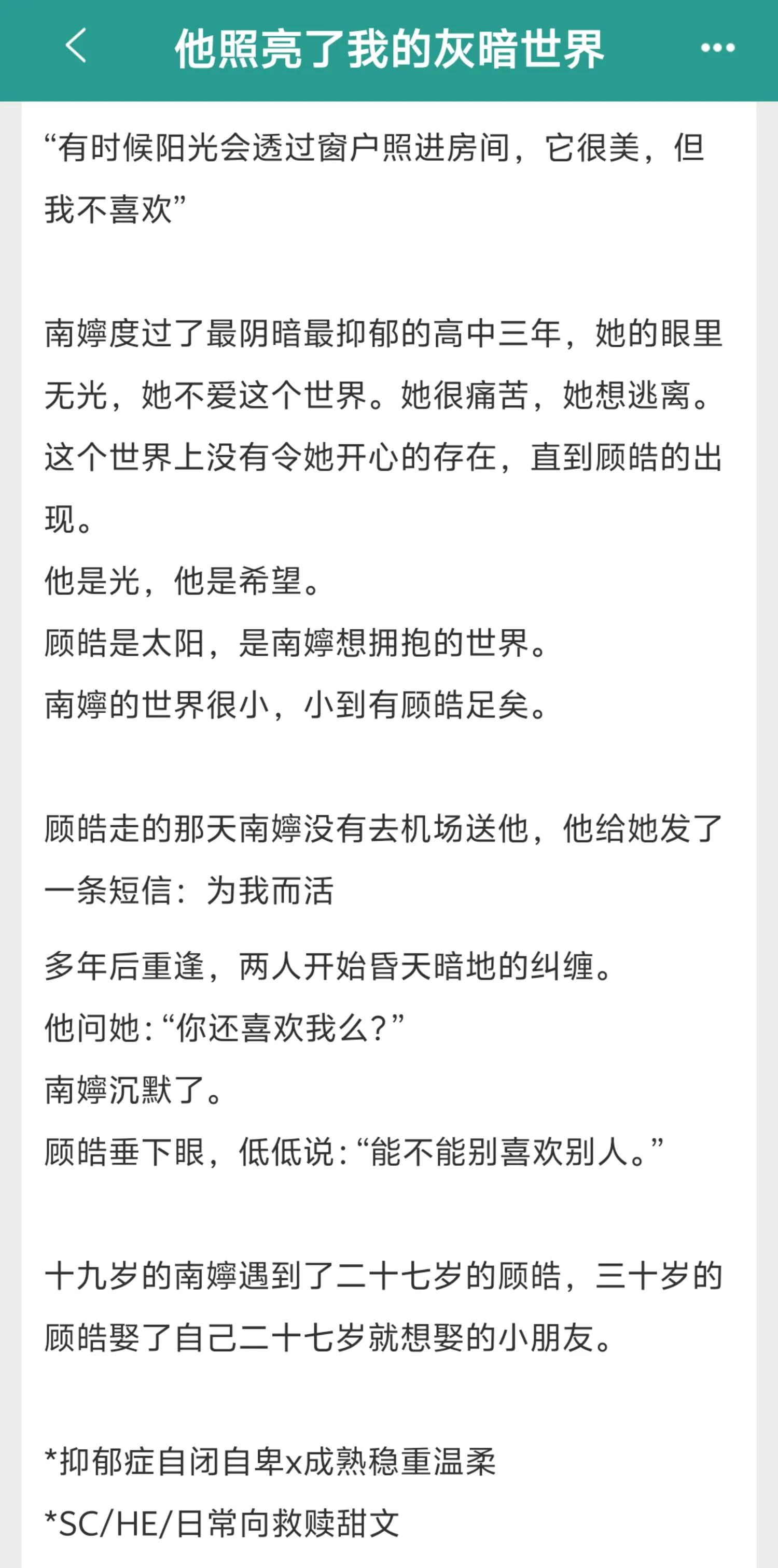Image resolution: width=778 pixels, height=1568 pixels.
Task: Go back using the header arrow
Action: click(76, 46)
